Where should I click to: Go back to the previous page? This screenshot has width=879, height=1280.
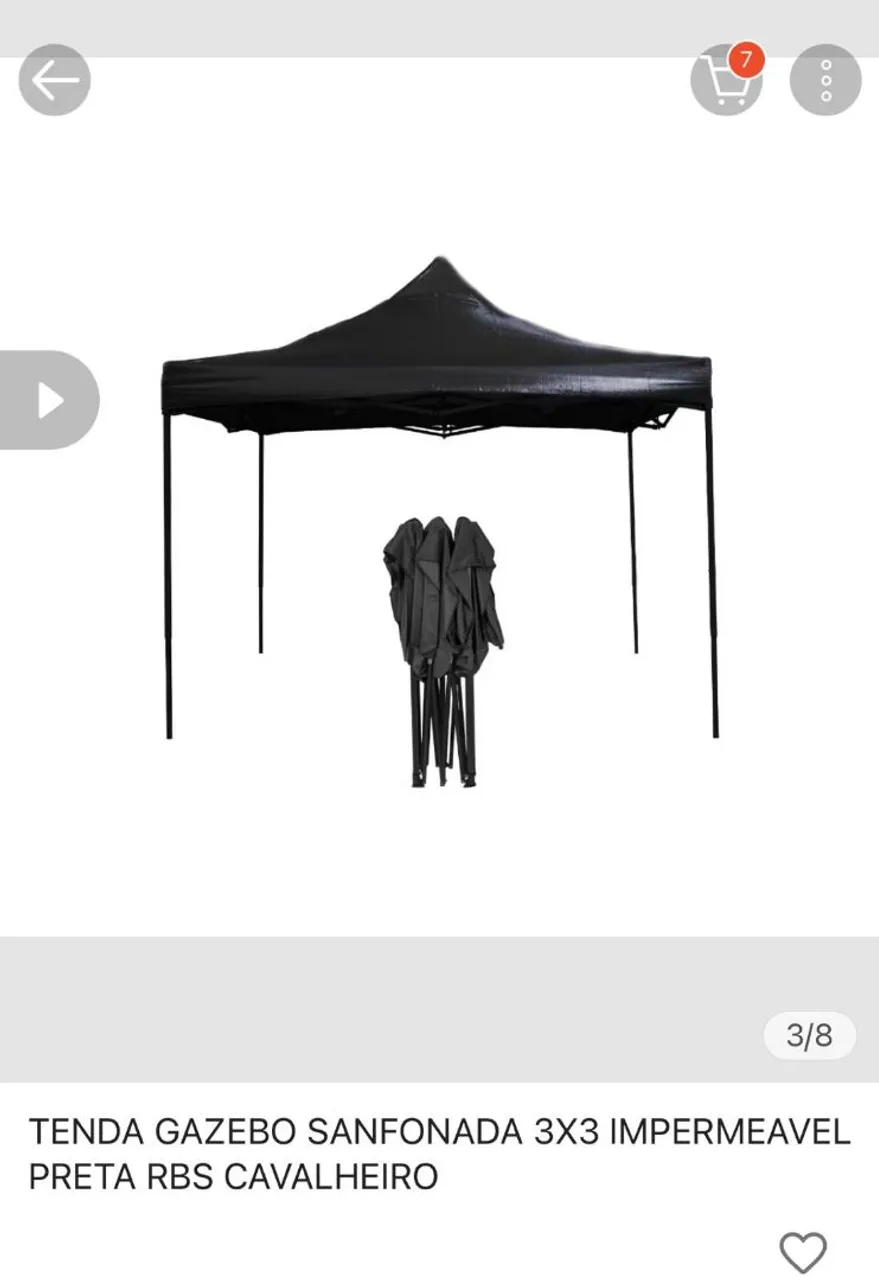[55, 80]
